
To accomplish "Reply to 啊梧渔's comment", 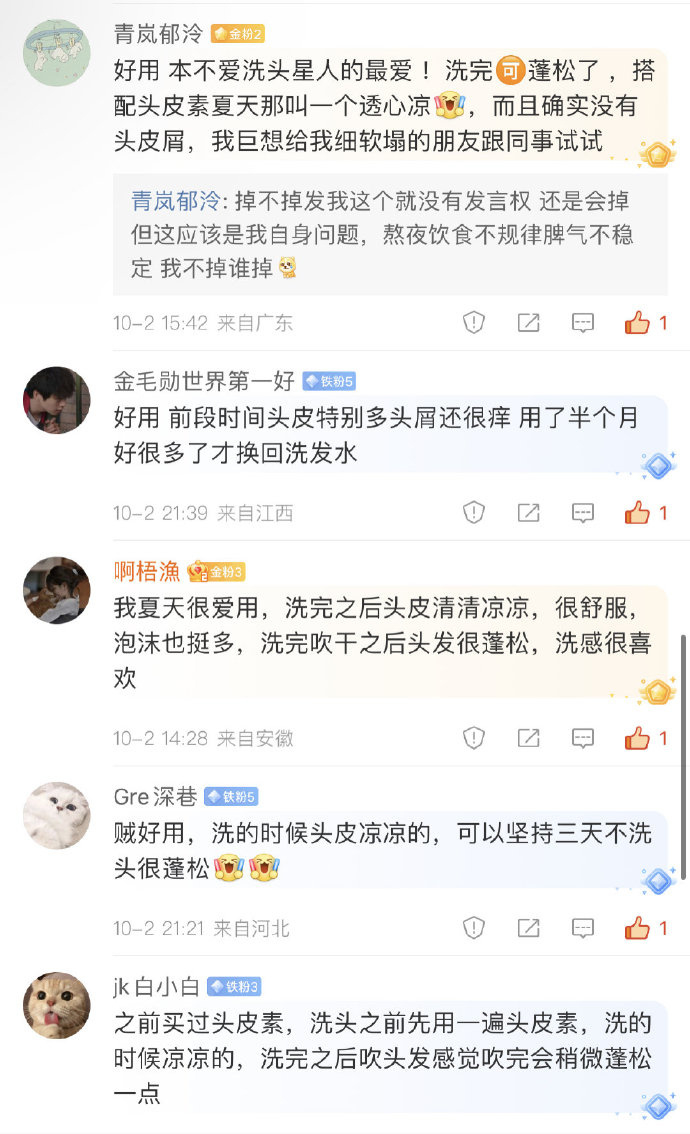I will (583, 738).
